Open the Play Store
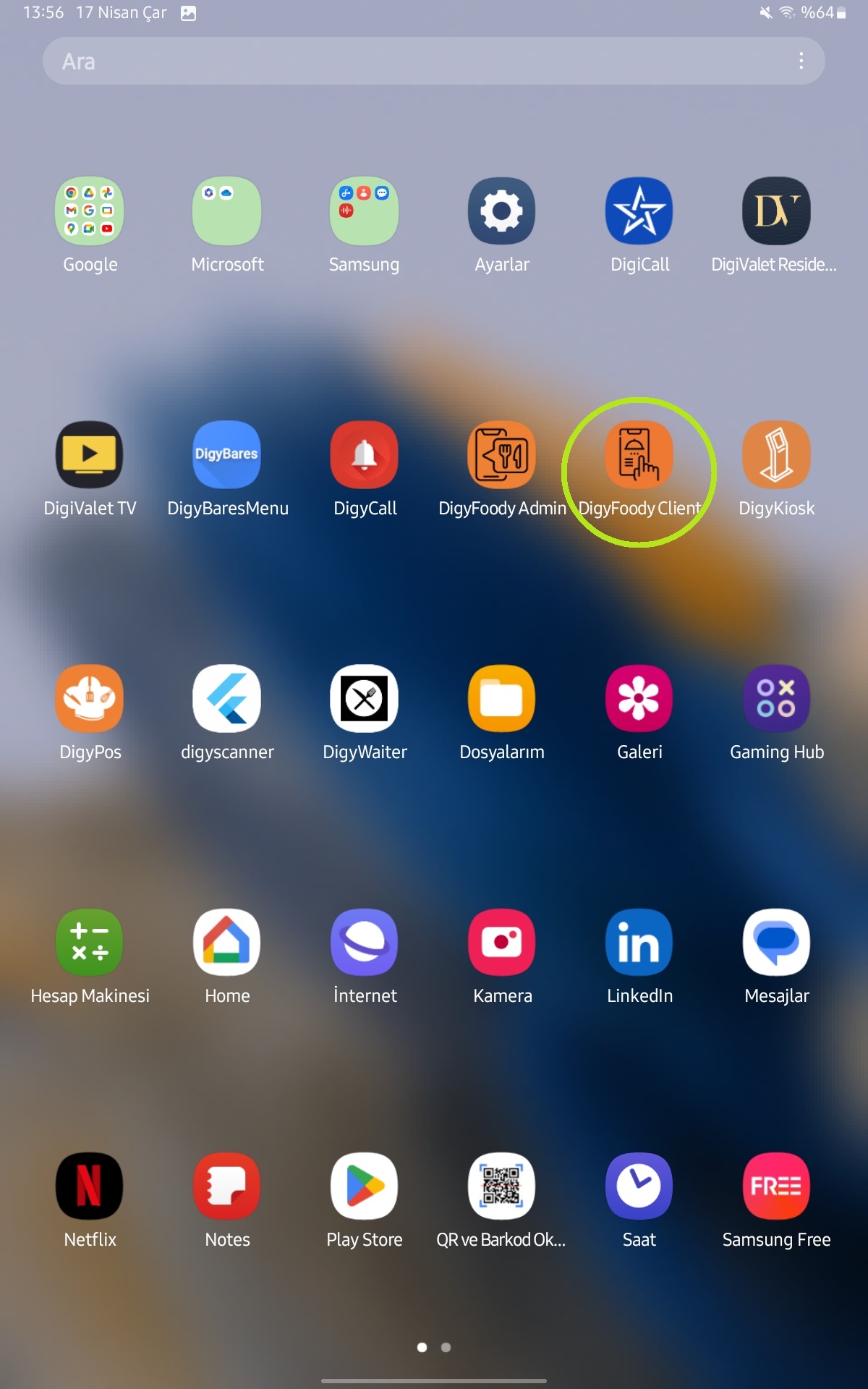Viewport: 868px width, 1389px height. point(365,1186)
